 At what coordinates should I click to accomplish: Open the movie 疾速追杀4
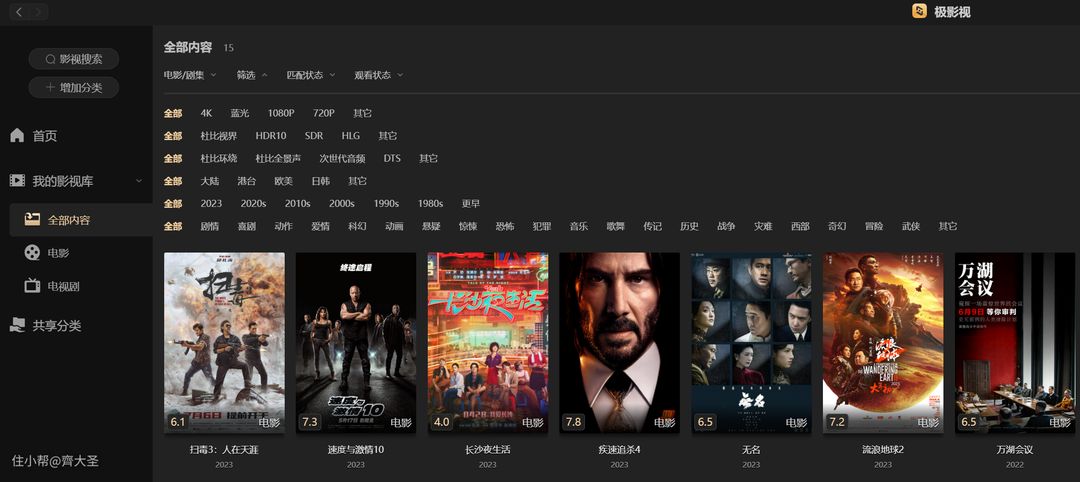pos(619,342)
